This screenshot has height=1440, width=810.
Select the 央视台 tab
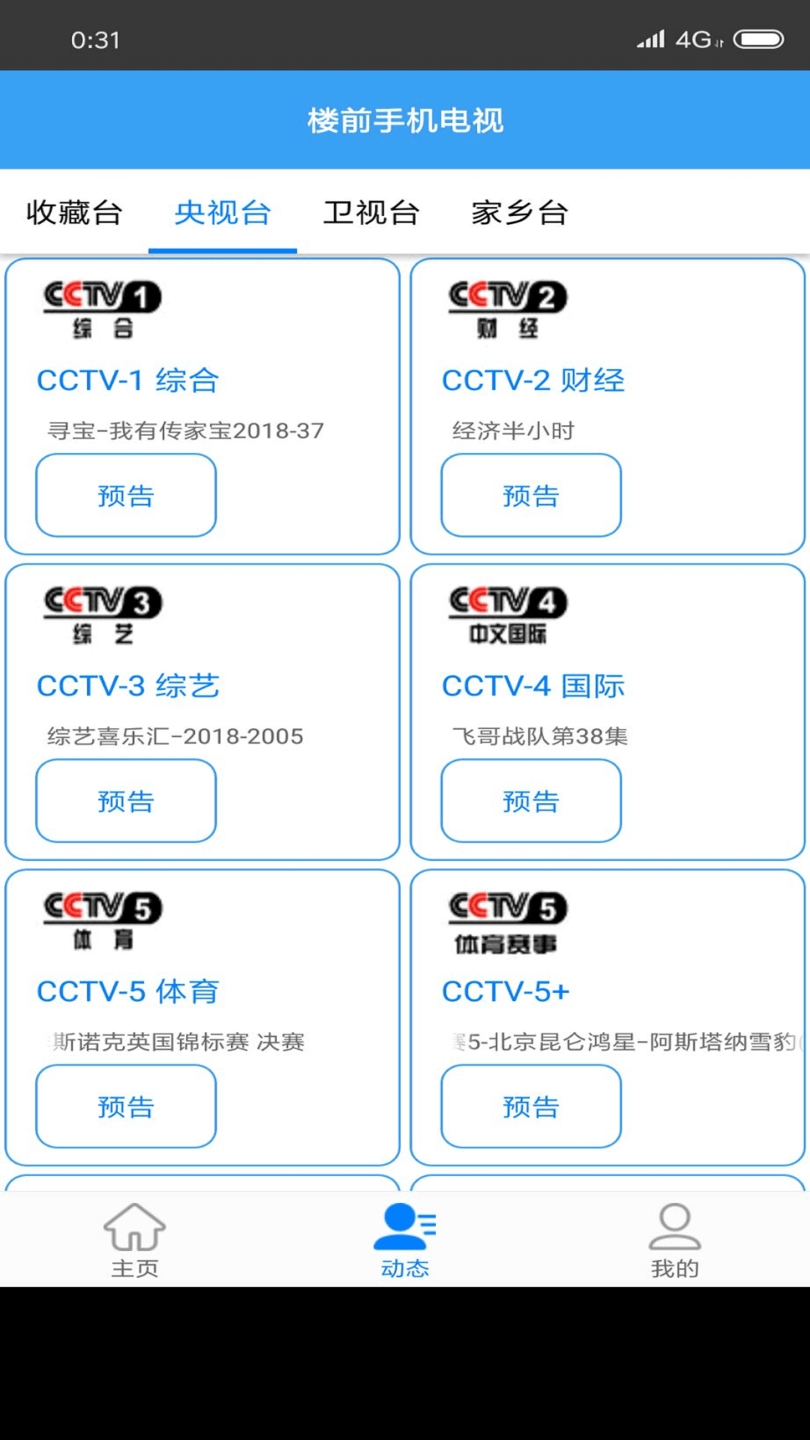(x=222, y=212)
